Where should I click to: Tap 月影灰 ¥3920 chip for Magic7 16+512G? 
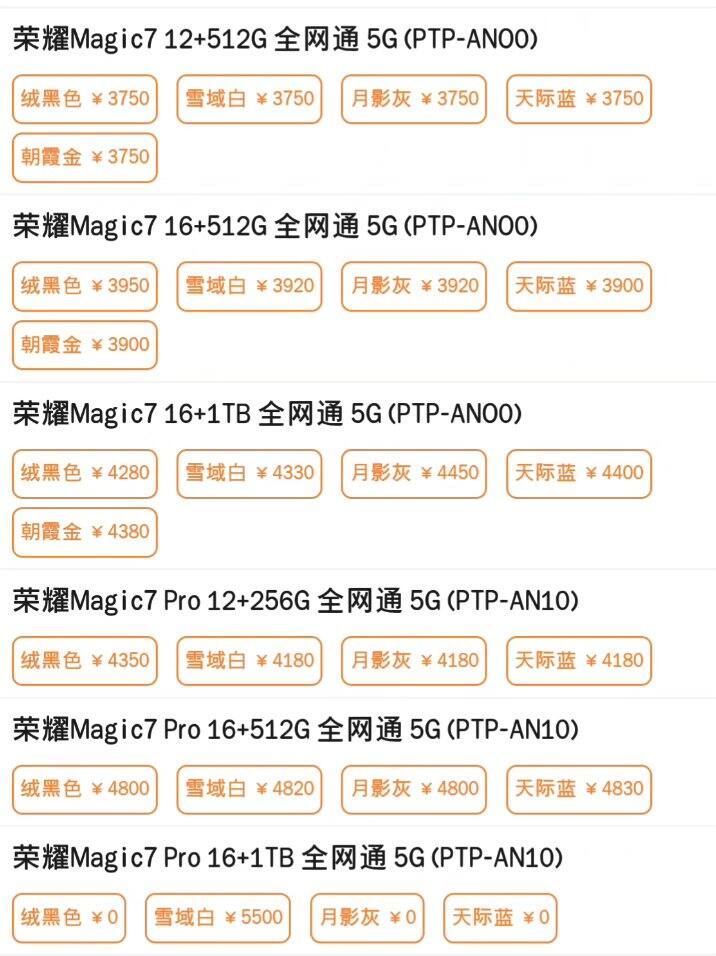414,286
